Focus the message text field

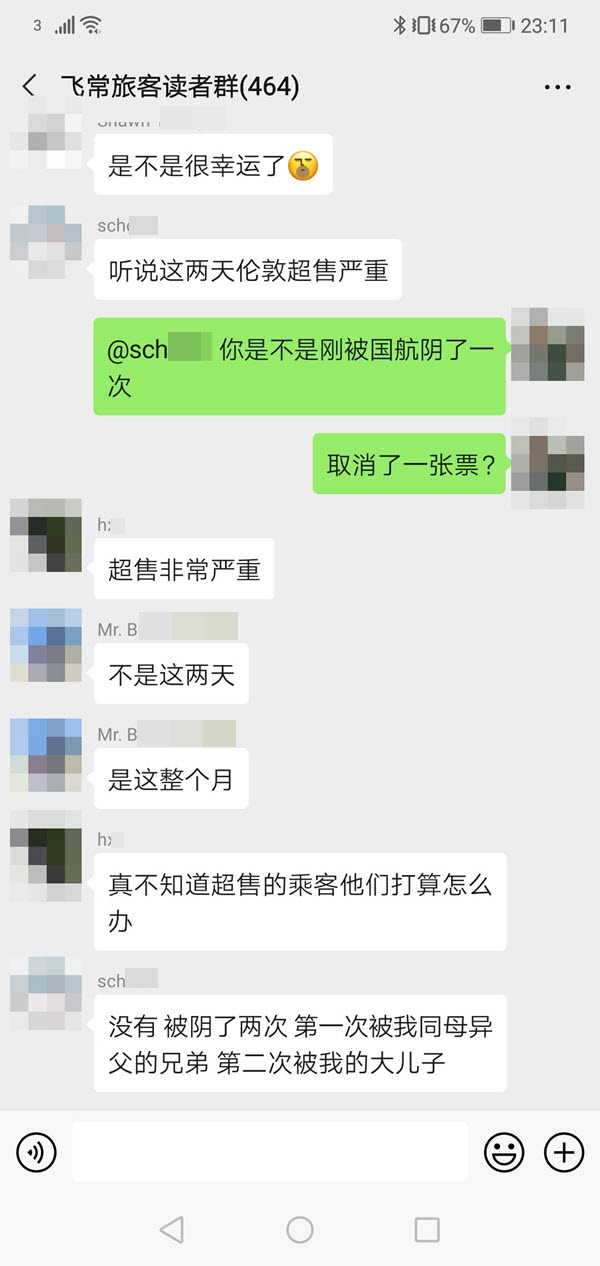click(x=270, y=1152)
